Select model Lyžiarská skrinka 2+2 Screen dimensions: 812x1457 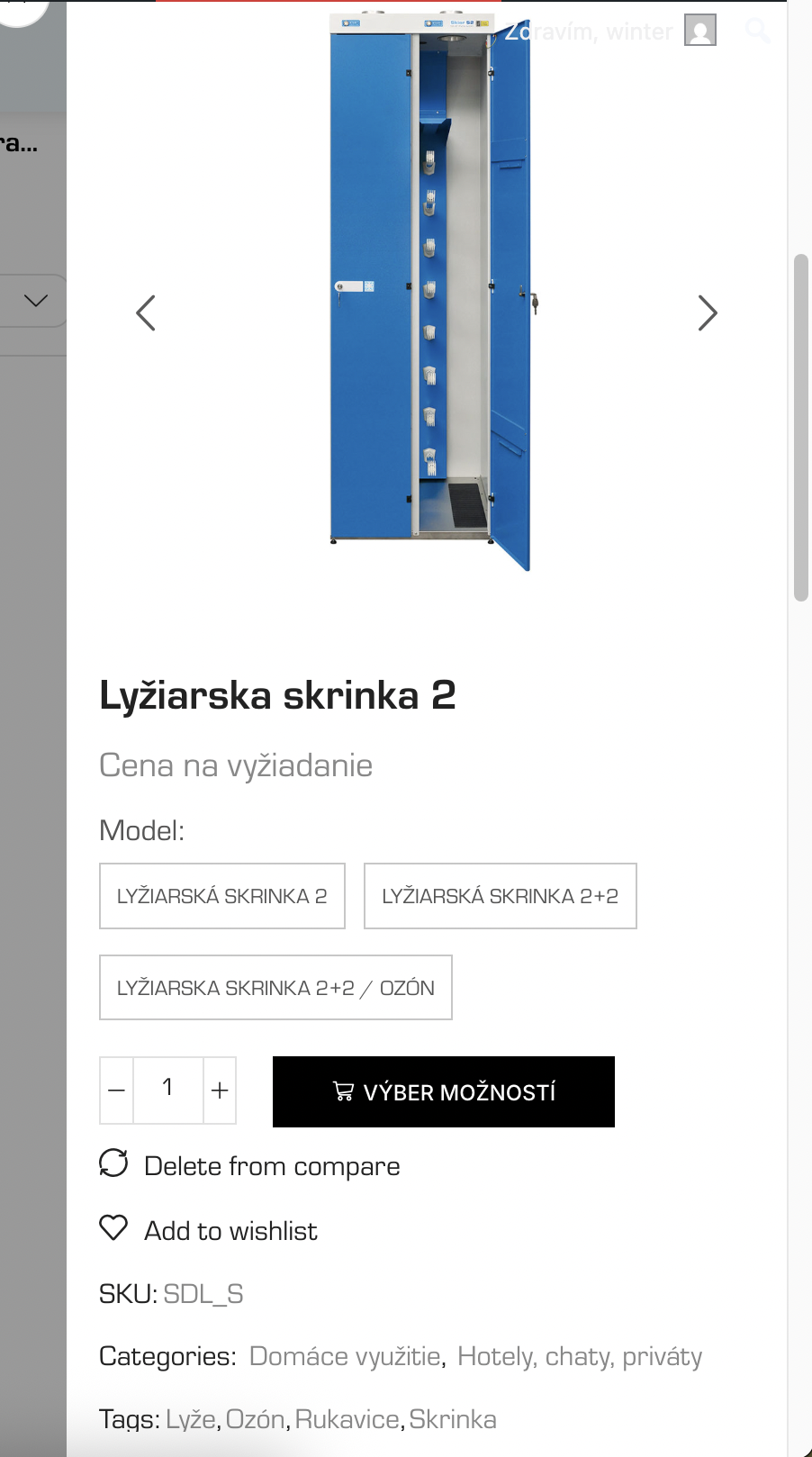500,896
